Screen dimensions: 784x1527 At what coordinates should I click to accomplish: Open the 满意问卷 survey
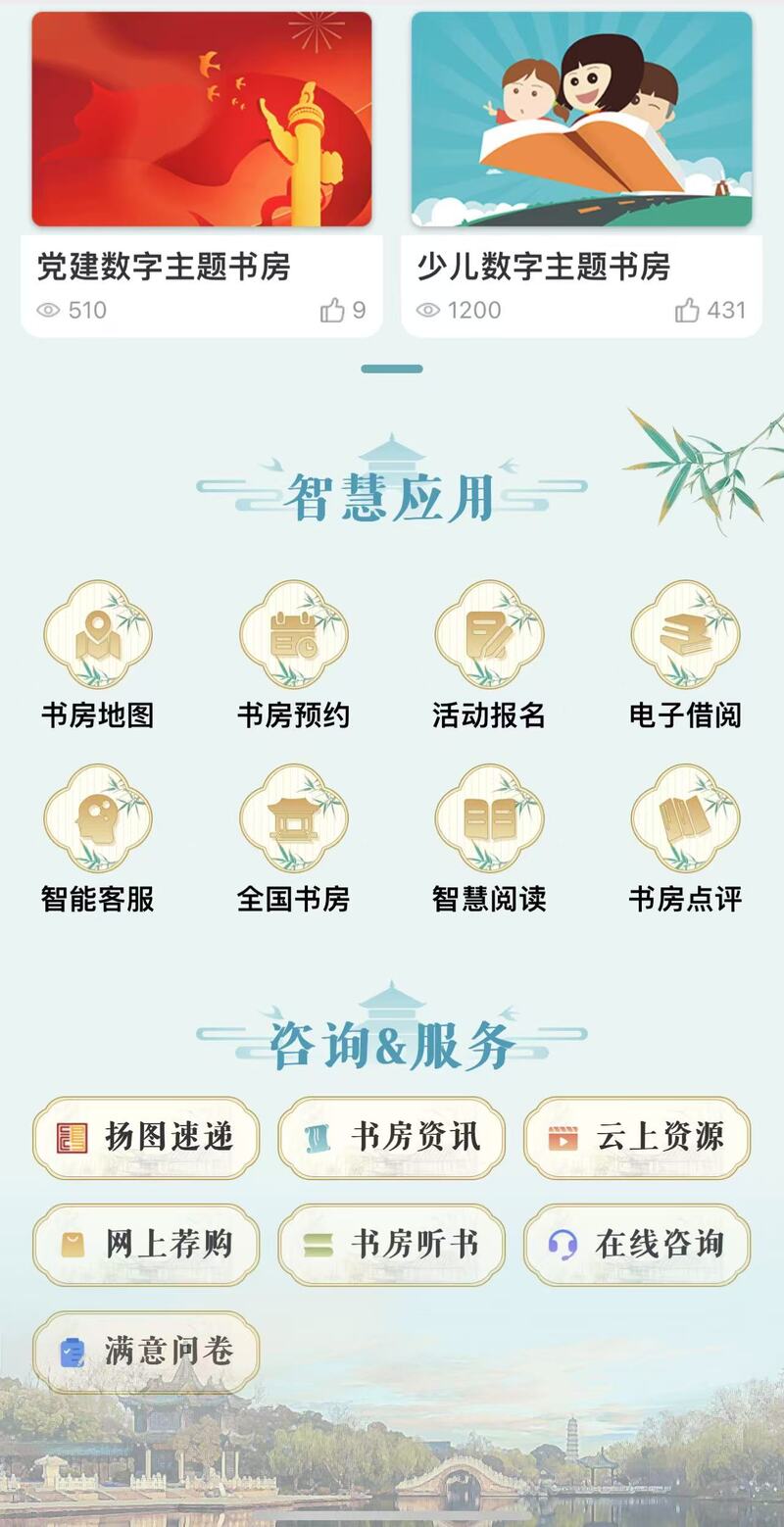tap(146, 1353)
